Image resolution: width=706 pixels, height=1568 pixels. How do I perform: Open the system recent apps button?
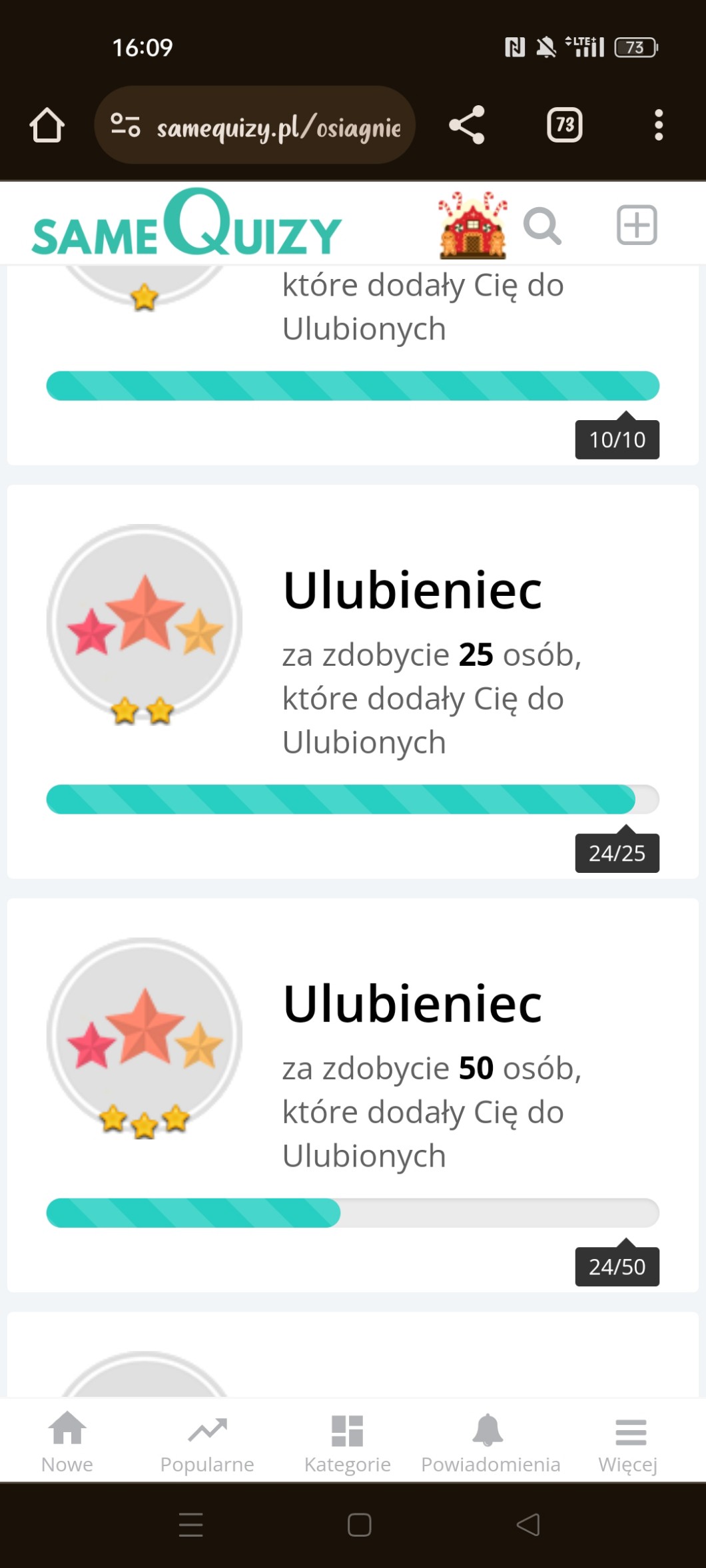(x=191, y=1525)
